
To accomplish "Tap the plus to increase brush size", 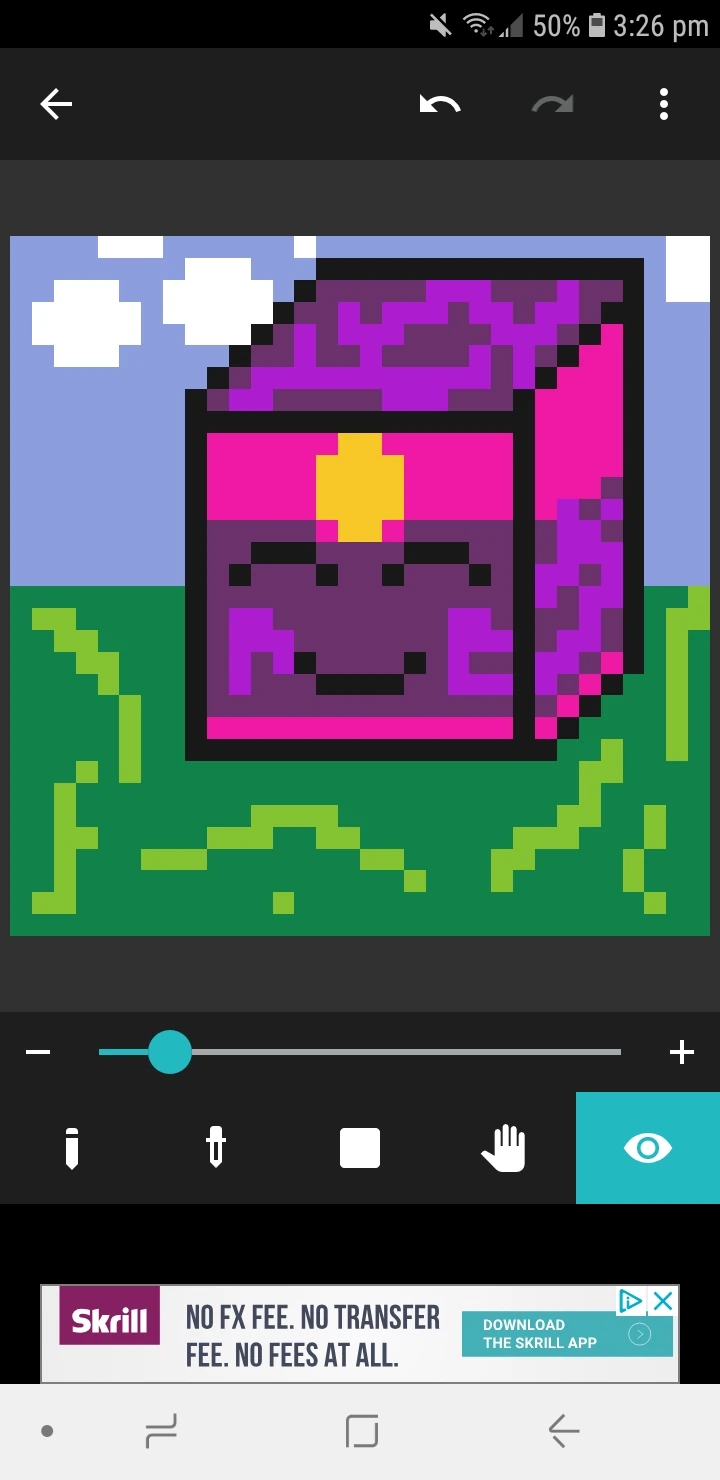I will tap(681, 1051).
